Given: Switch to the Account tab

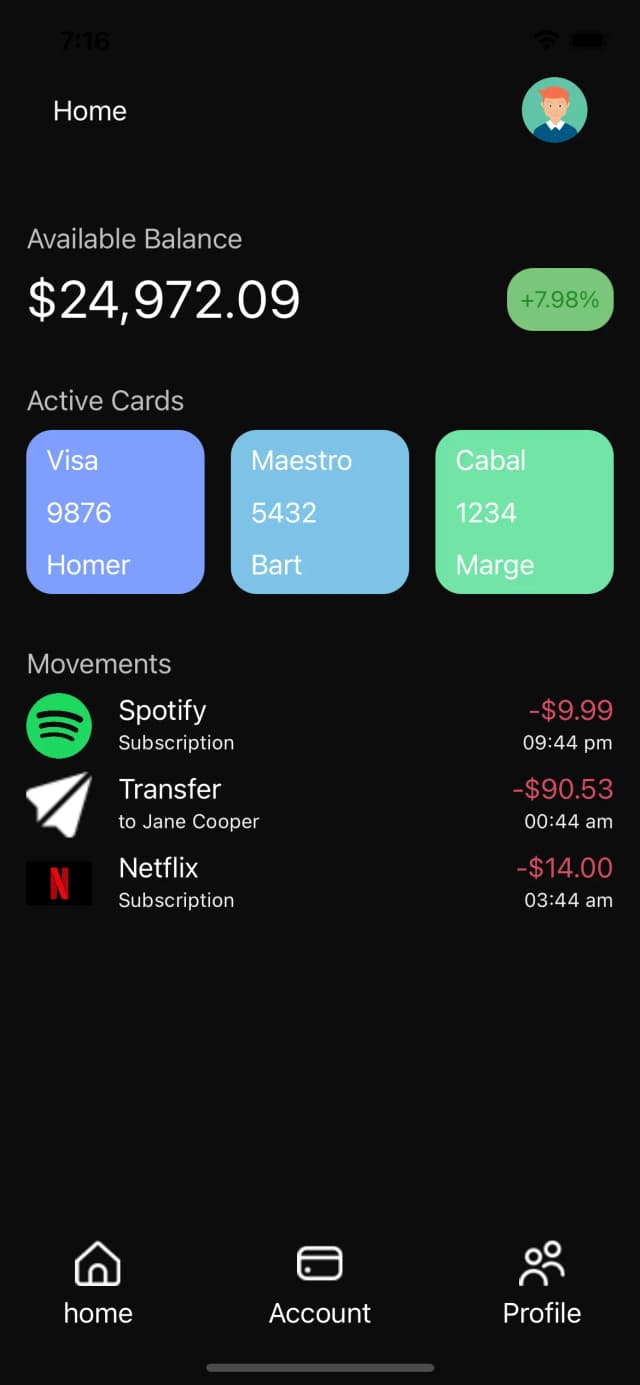Looking at the screenshot, I should [320, 1283].
